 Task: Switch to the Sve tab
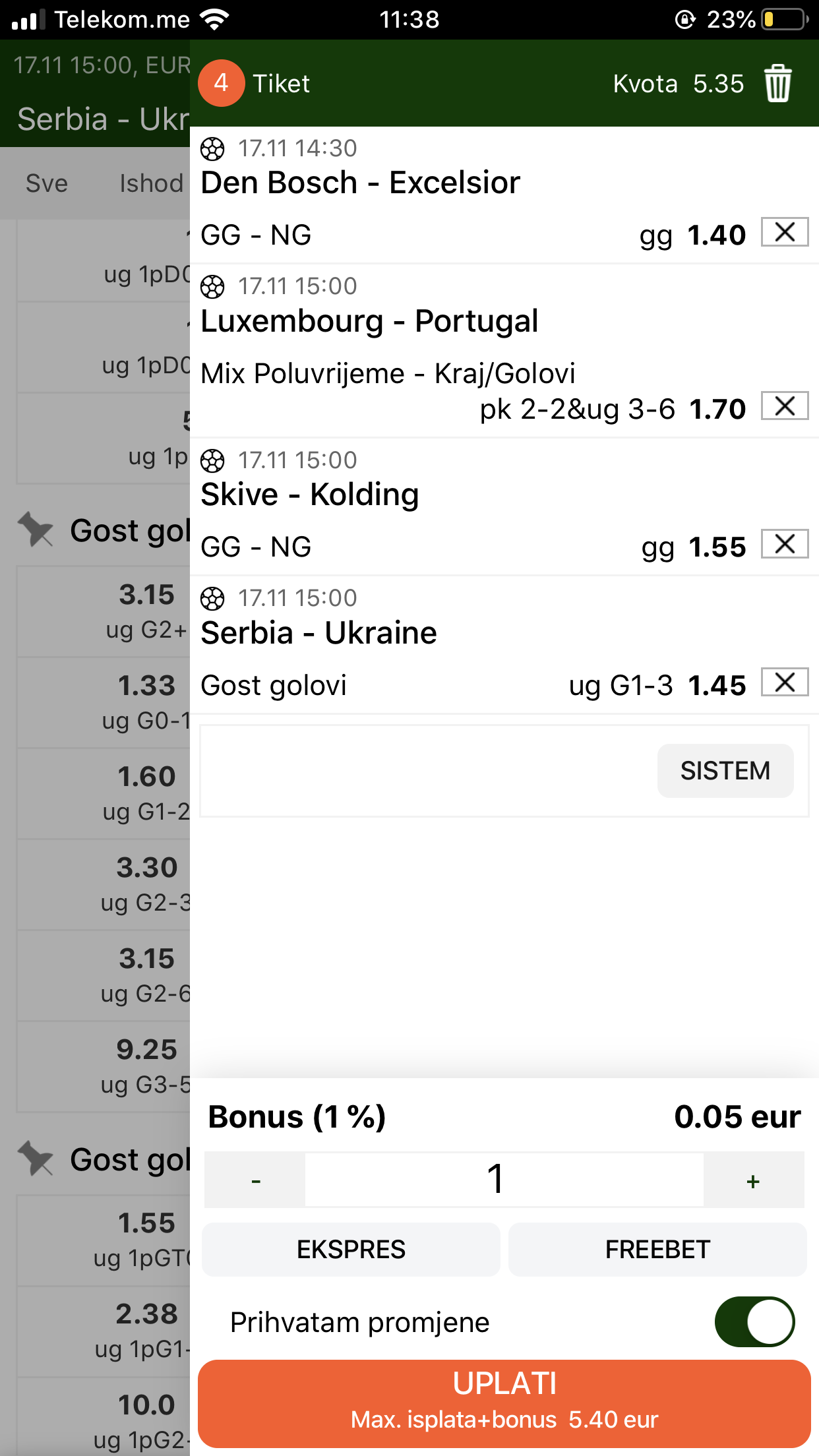click(x=47, y=183)
